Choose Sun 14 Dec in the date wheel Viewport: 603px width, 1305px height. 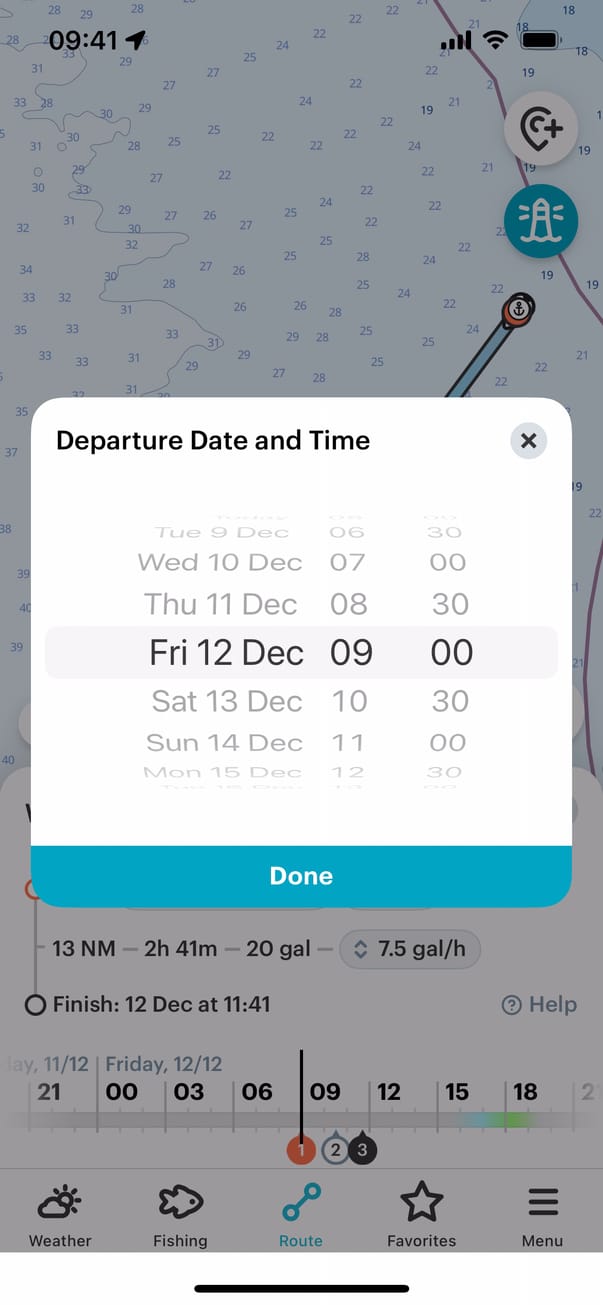click(224, 743)
